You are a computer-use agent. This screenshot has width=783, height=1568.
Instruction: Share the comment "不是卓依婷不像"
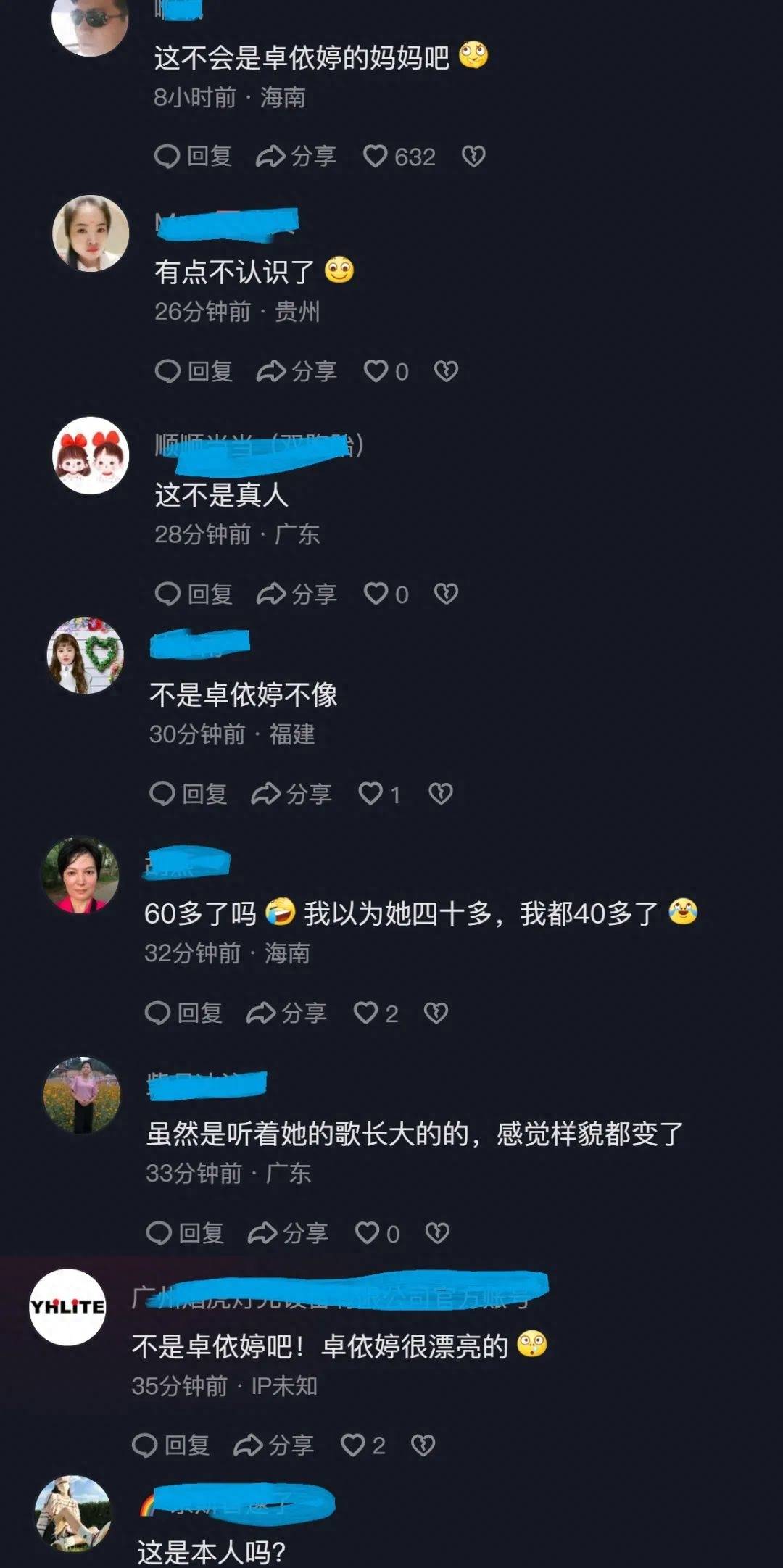291,794
